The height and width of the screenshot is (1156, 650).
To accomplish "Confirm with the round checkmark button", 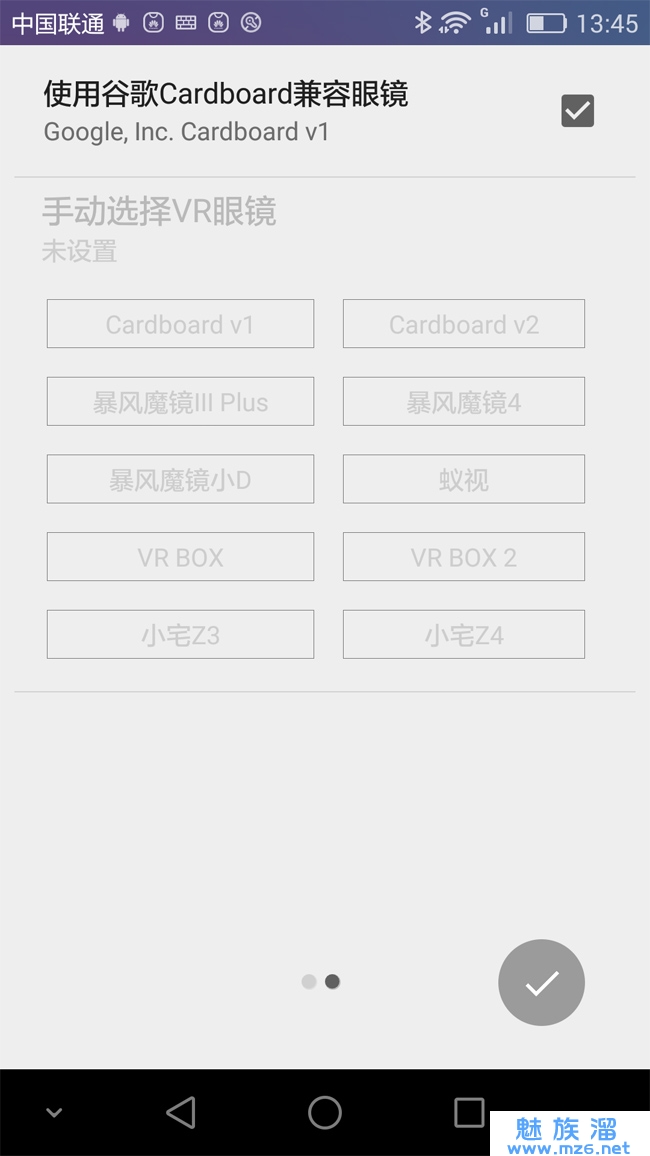I will 541,983.
